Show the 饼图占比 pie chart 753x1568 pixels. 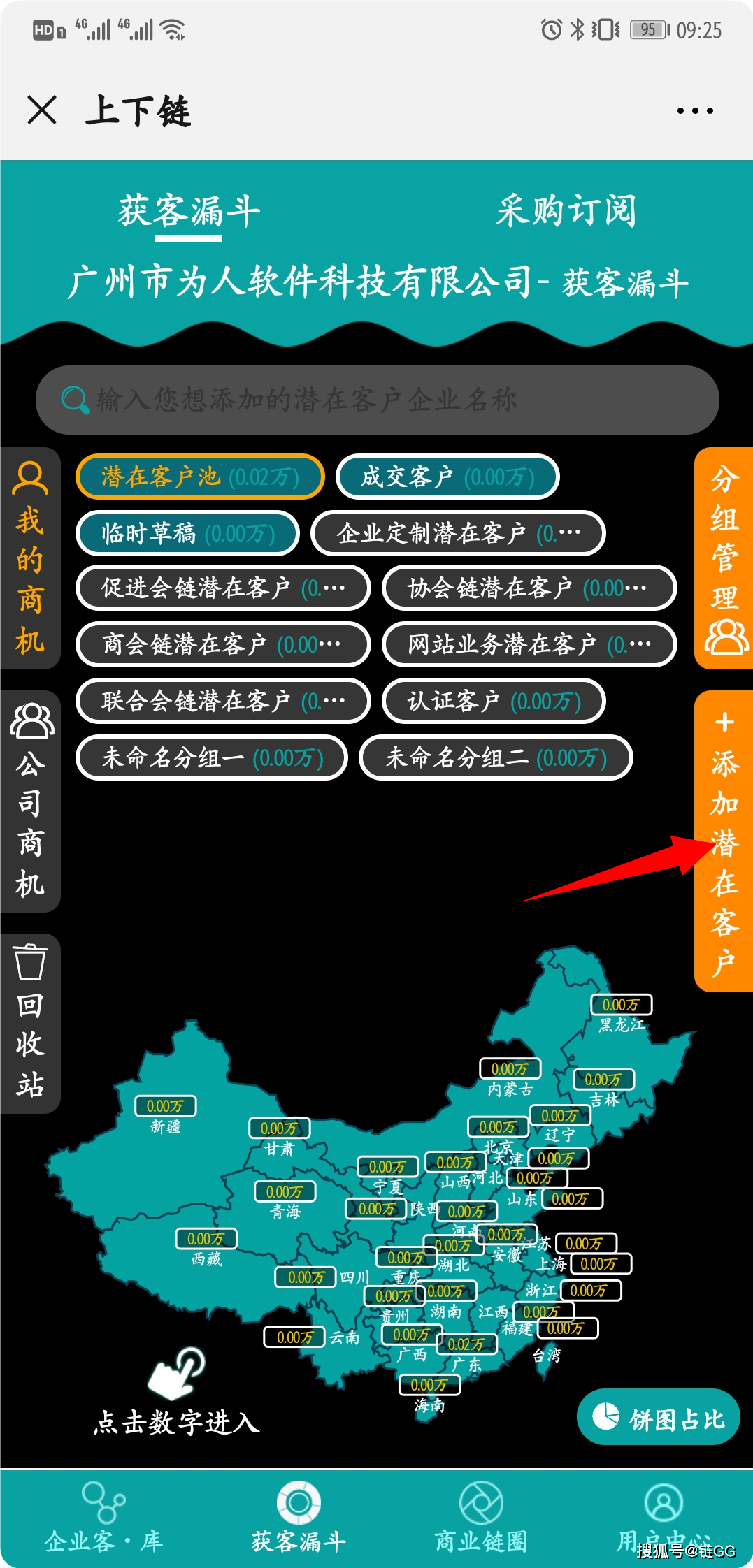658,1416
